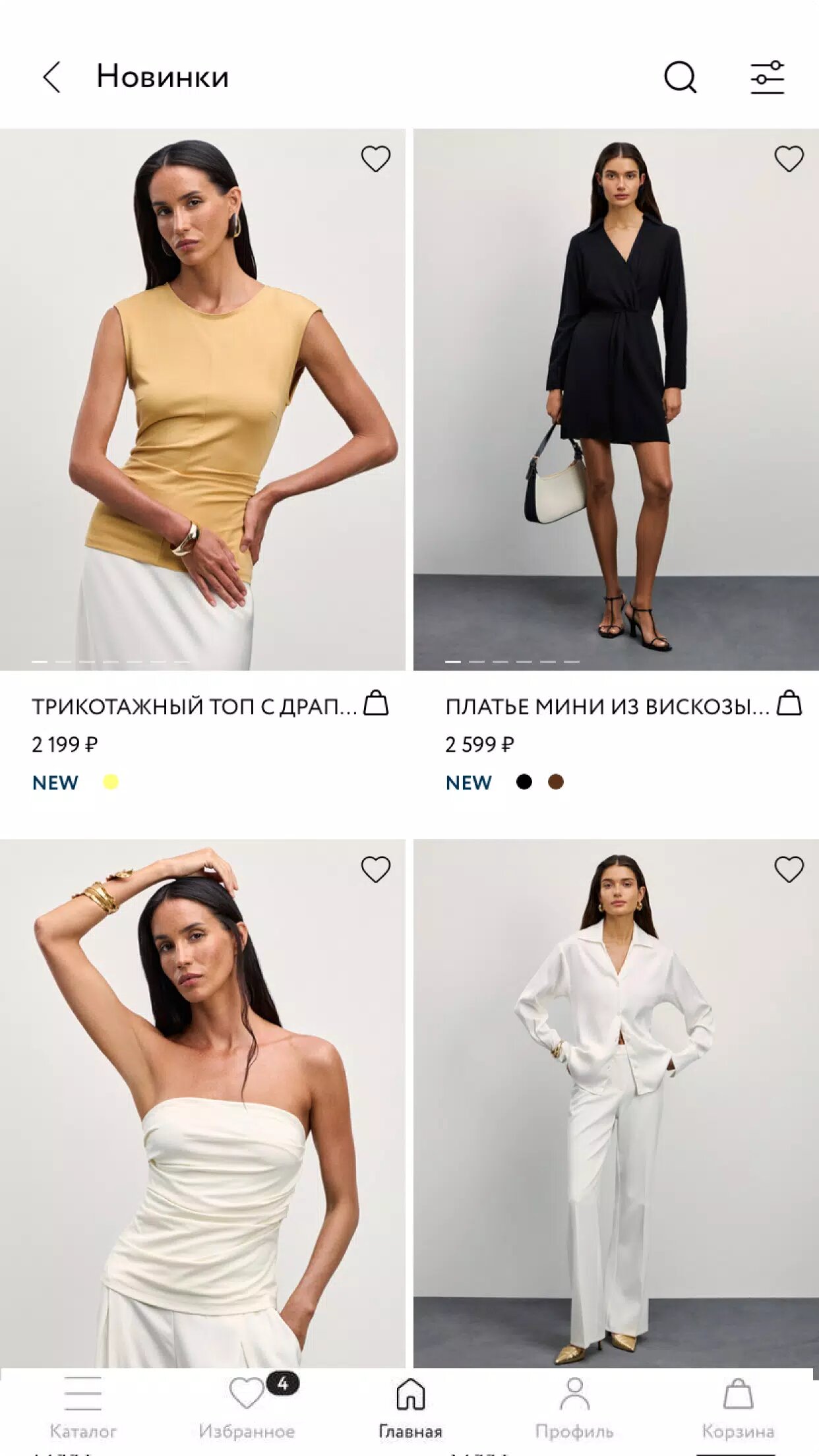Add ТРИКОТАЖНЫЙ ТОП to the bag
This screenshot has width=819, height=1456.
(x=376, y=703)
